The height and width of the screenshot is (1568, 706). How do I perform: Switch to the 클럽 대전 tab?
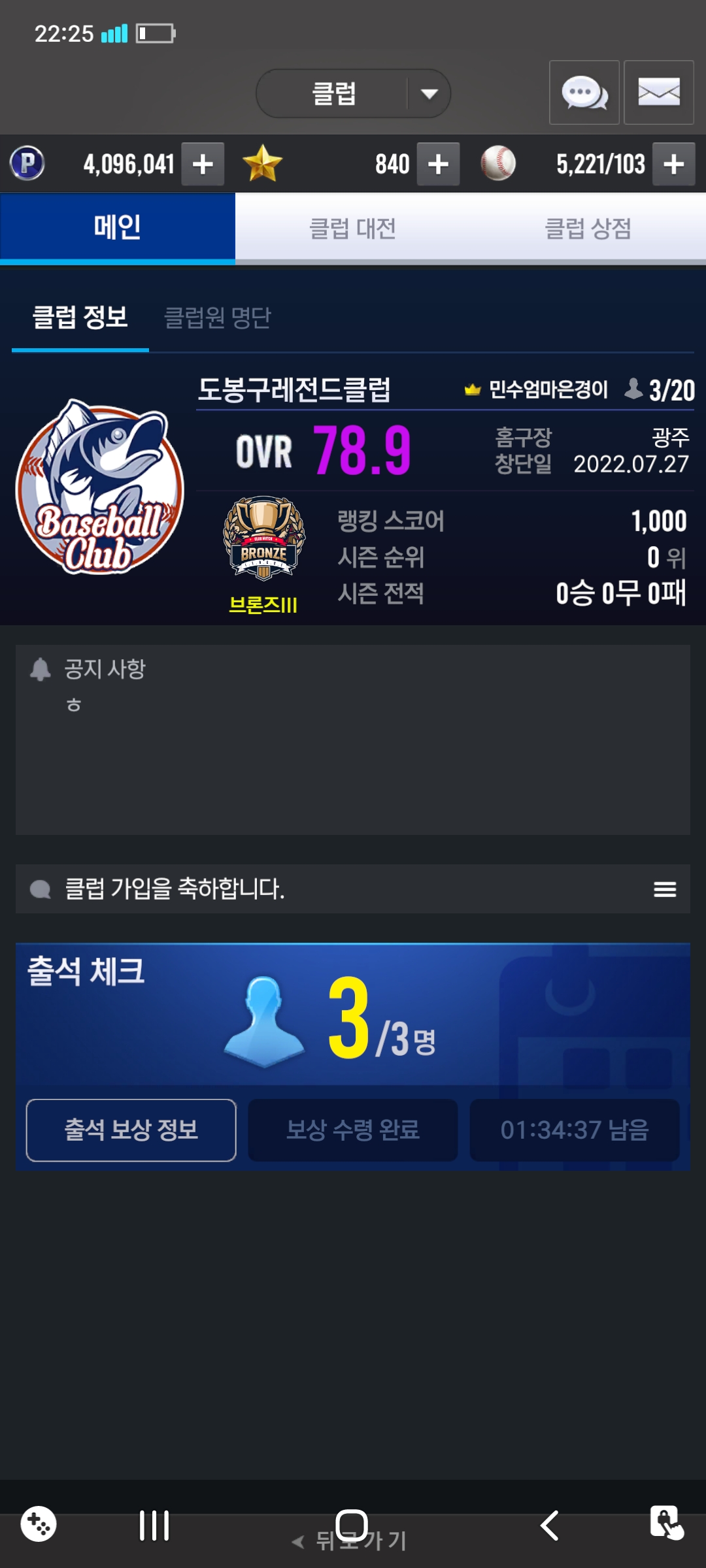353,229
